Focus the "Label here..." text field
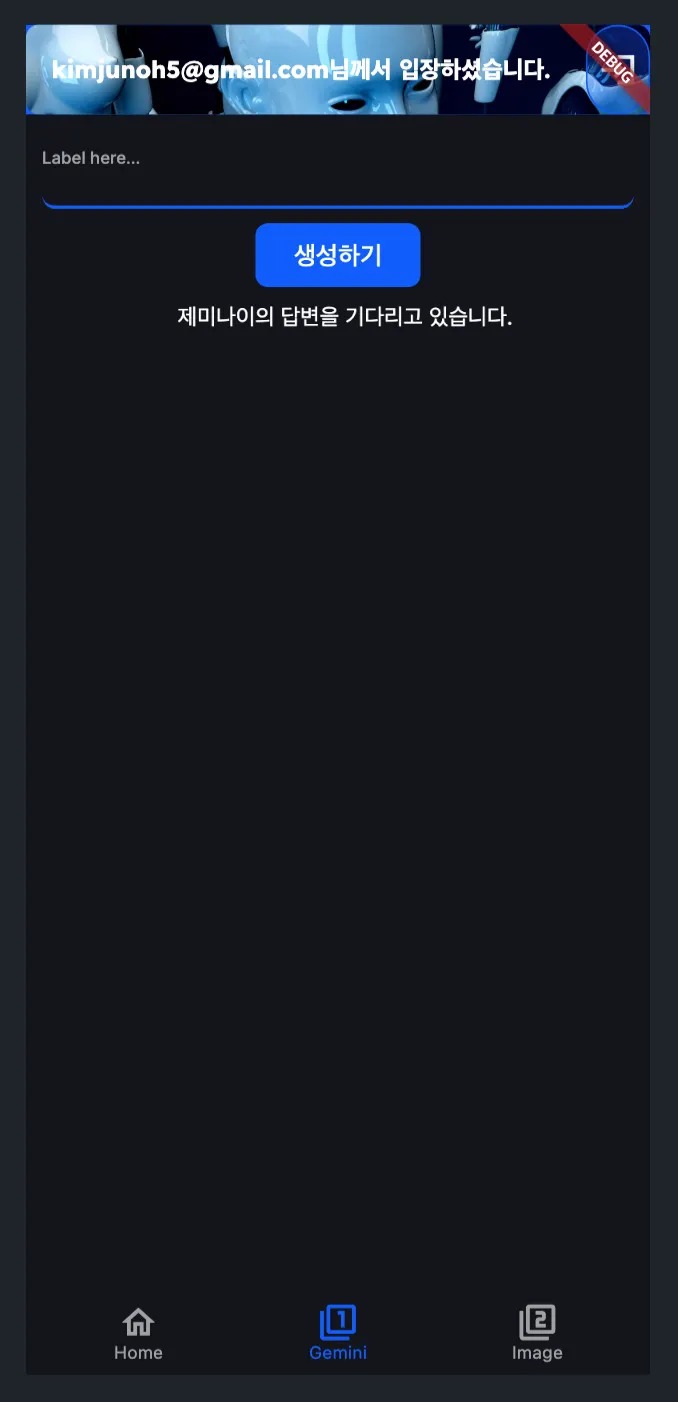678x1402 pixels. point(338,176)
